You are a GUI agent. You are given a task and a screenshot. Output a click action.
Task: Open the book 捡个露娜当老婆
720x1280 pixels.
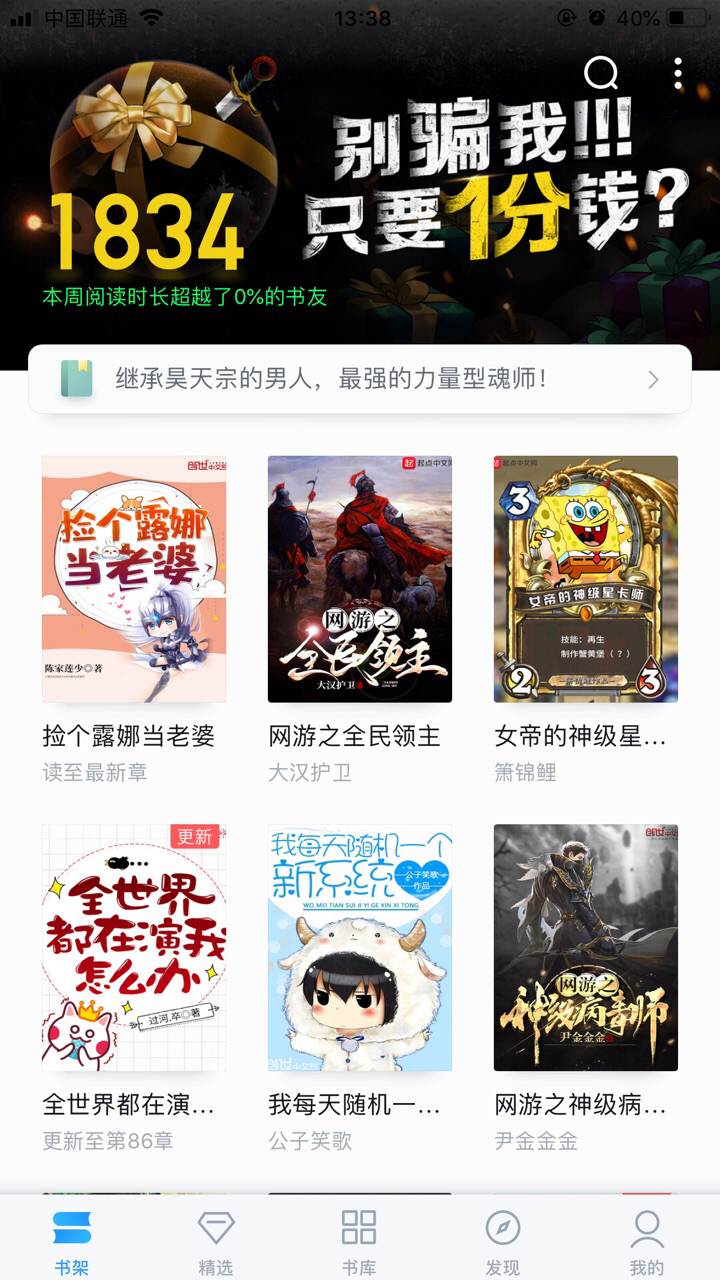coord(134,580)
